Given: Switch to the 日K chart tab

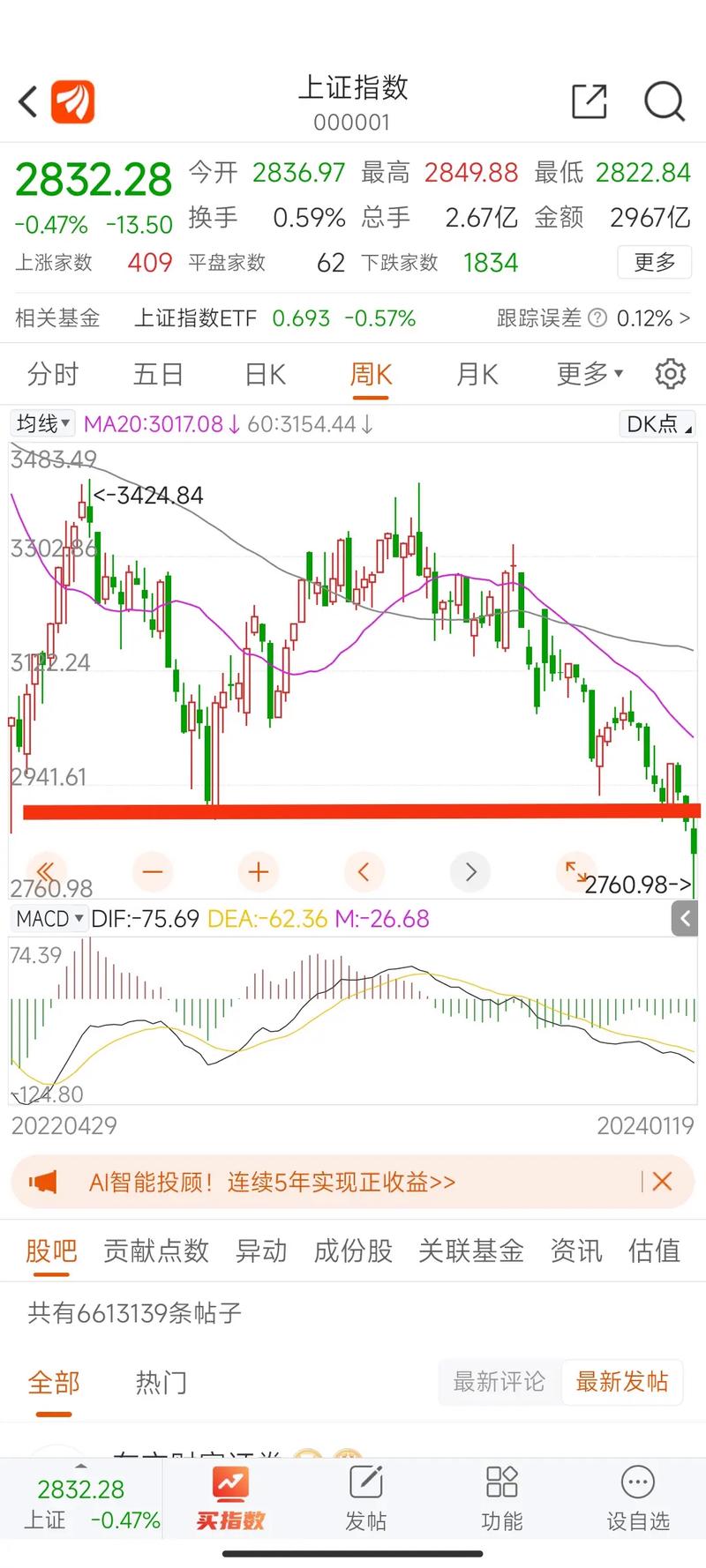Looking at the screenshot, I should coord(265,375).
